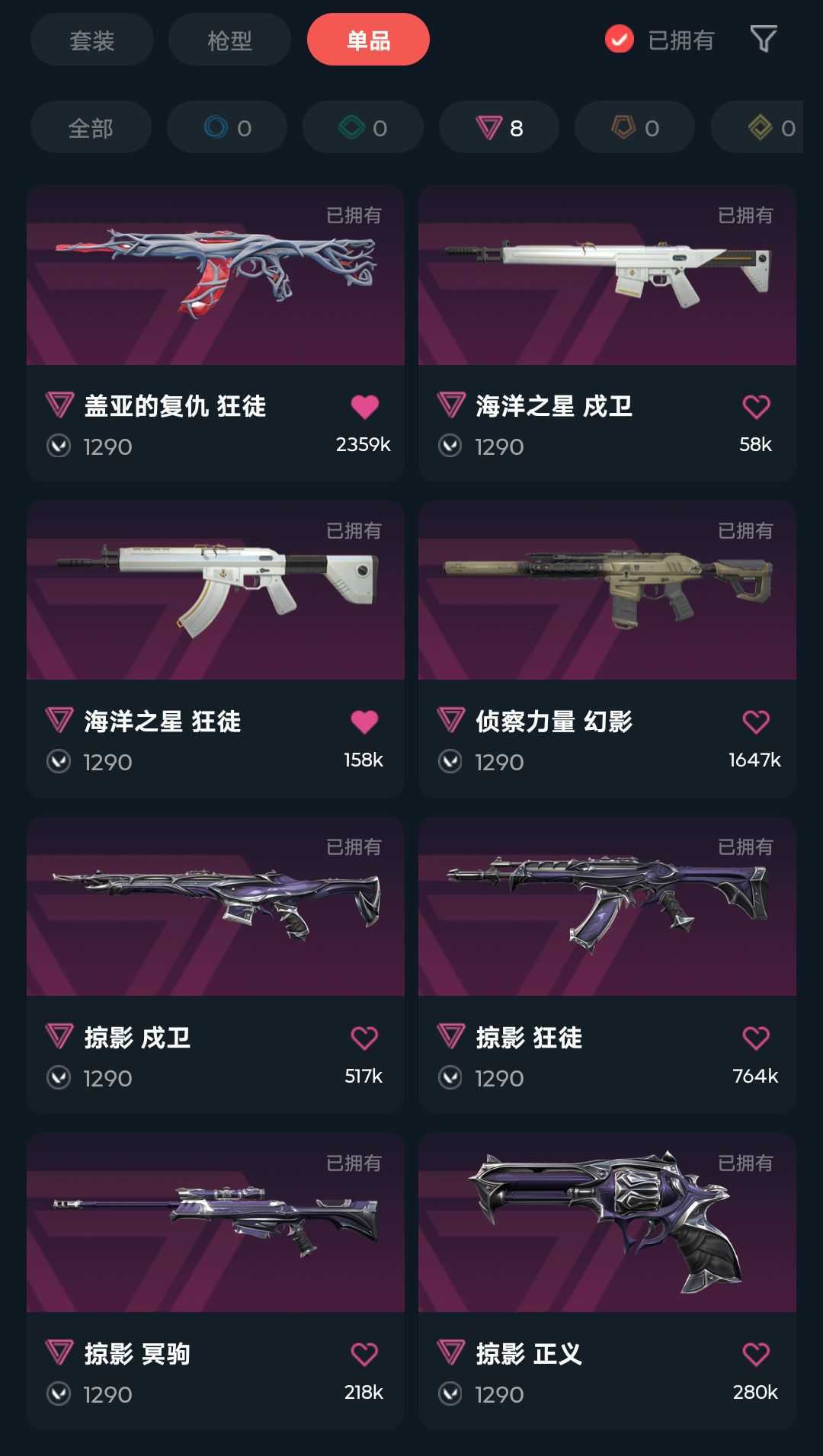Remove like from 盖亚的复仇 狂徒
The height and width of the screenshot is (1456, 823).
(364, 407)
